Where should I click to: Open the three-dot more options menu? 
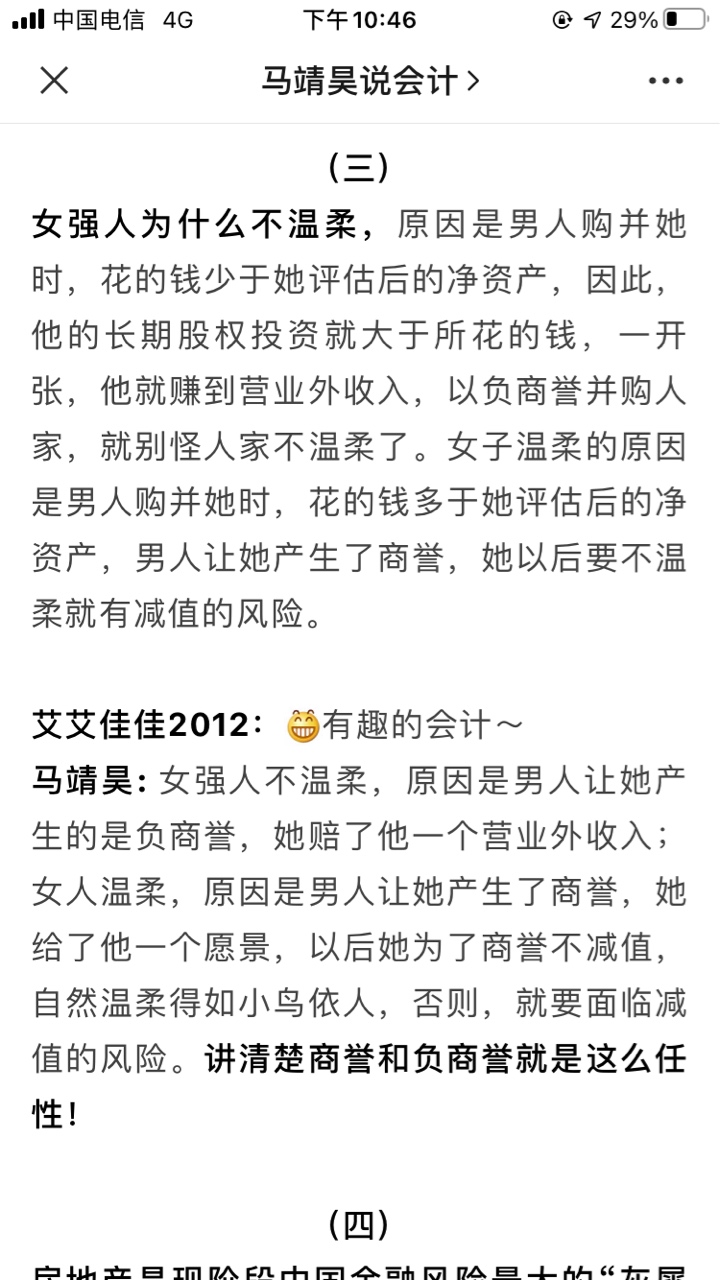point(666,81)
